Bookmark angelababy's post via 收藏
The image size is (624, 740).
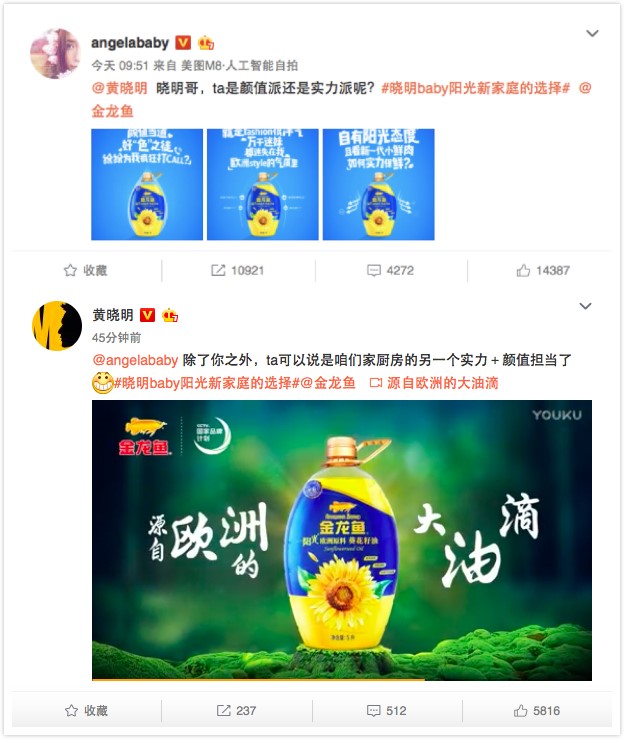pos(85,270)
